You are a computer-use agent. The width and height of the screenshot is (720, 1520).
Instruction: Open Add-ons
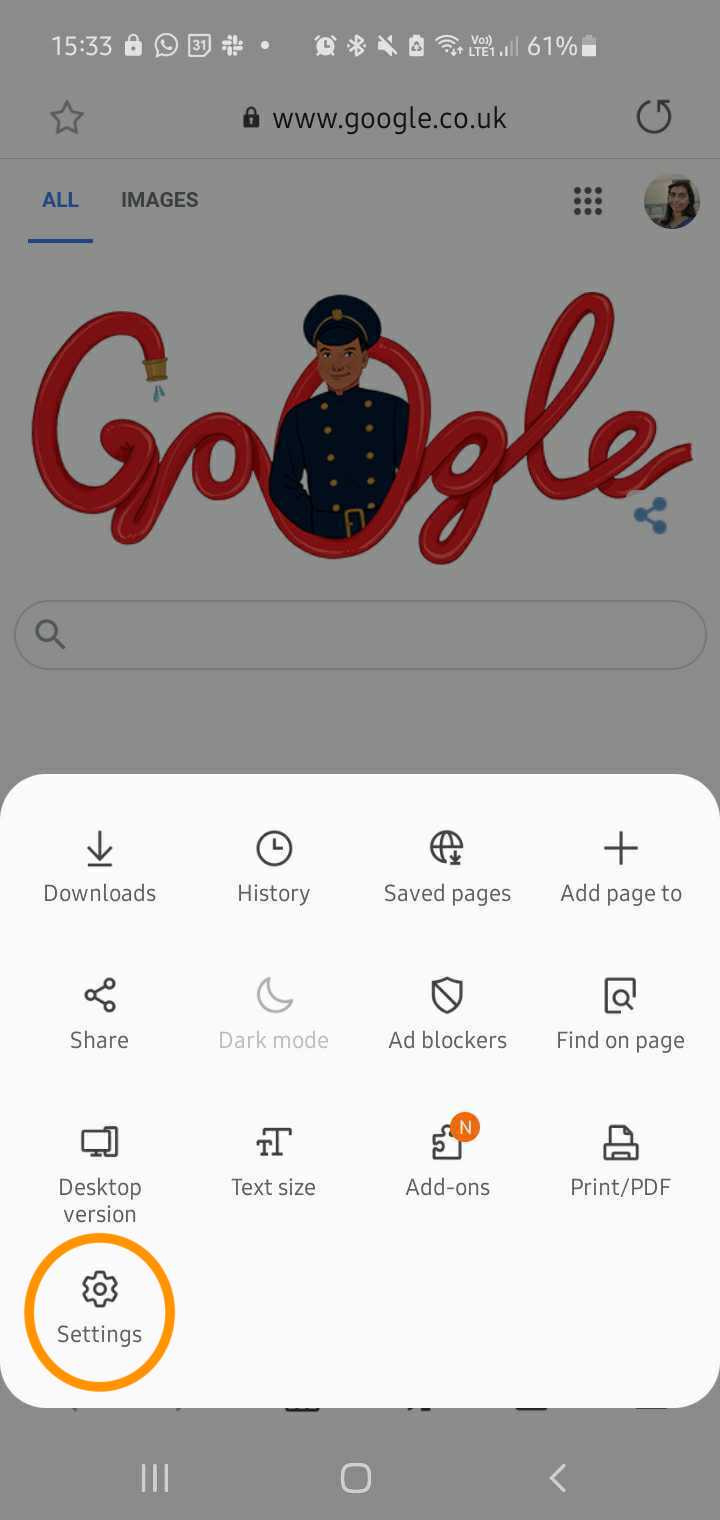click(447, 1161)
